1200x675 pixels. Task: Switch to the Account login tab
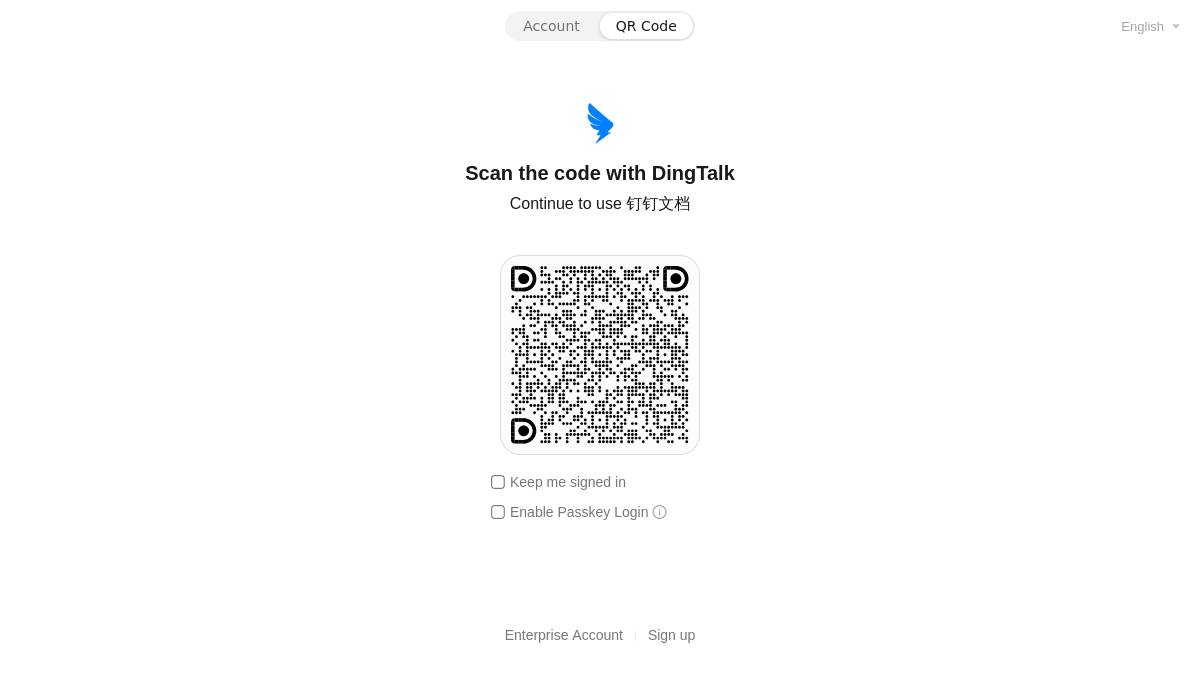pyautogui.click(x=551, y=26)
